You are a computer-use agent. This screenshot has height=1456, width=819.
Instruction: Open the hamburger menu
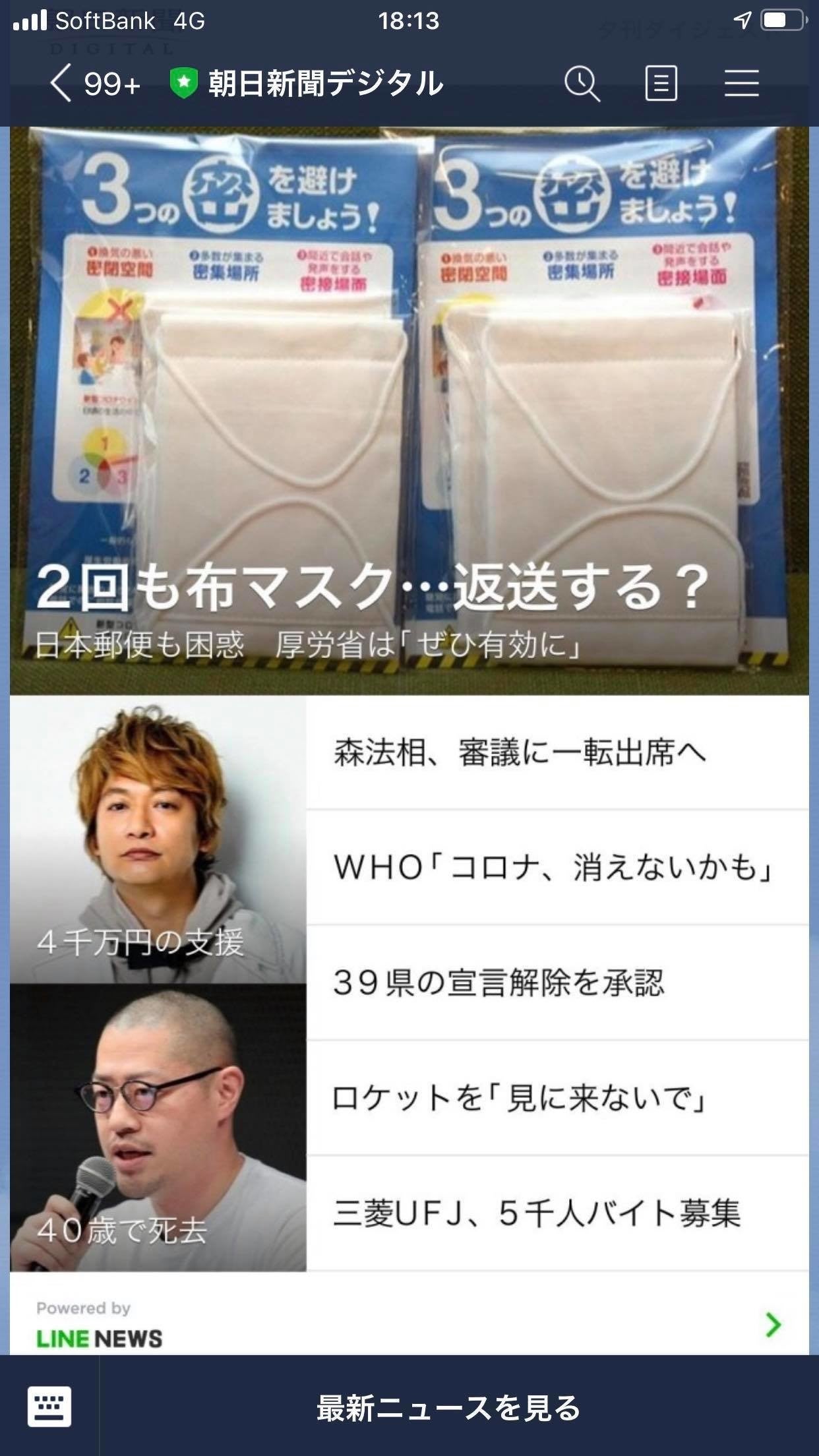(742, 84)
